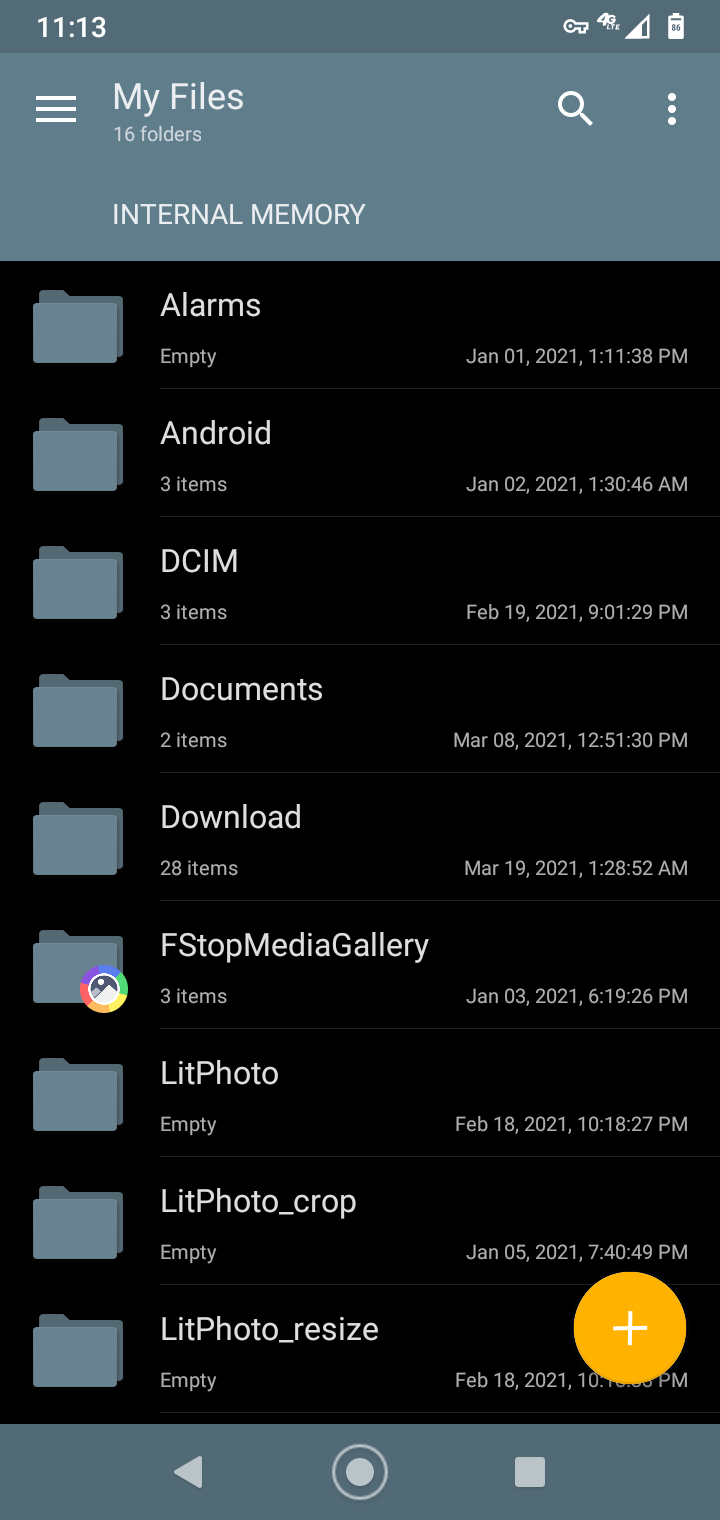This screenshot has height=1520, width=720.
Task: Open the Download folder
Action: (360, 837)
